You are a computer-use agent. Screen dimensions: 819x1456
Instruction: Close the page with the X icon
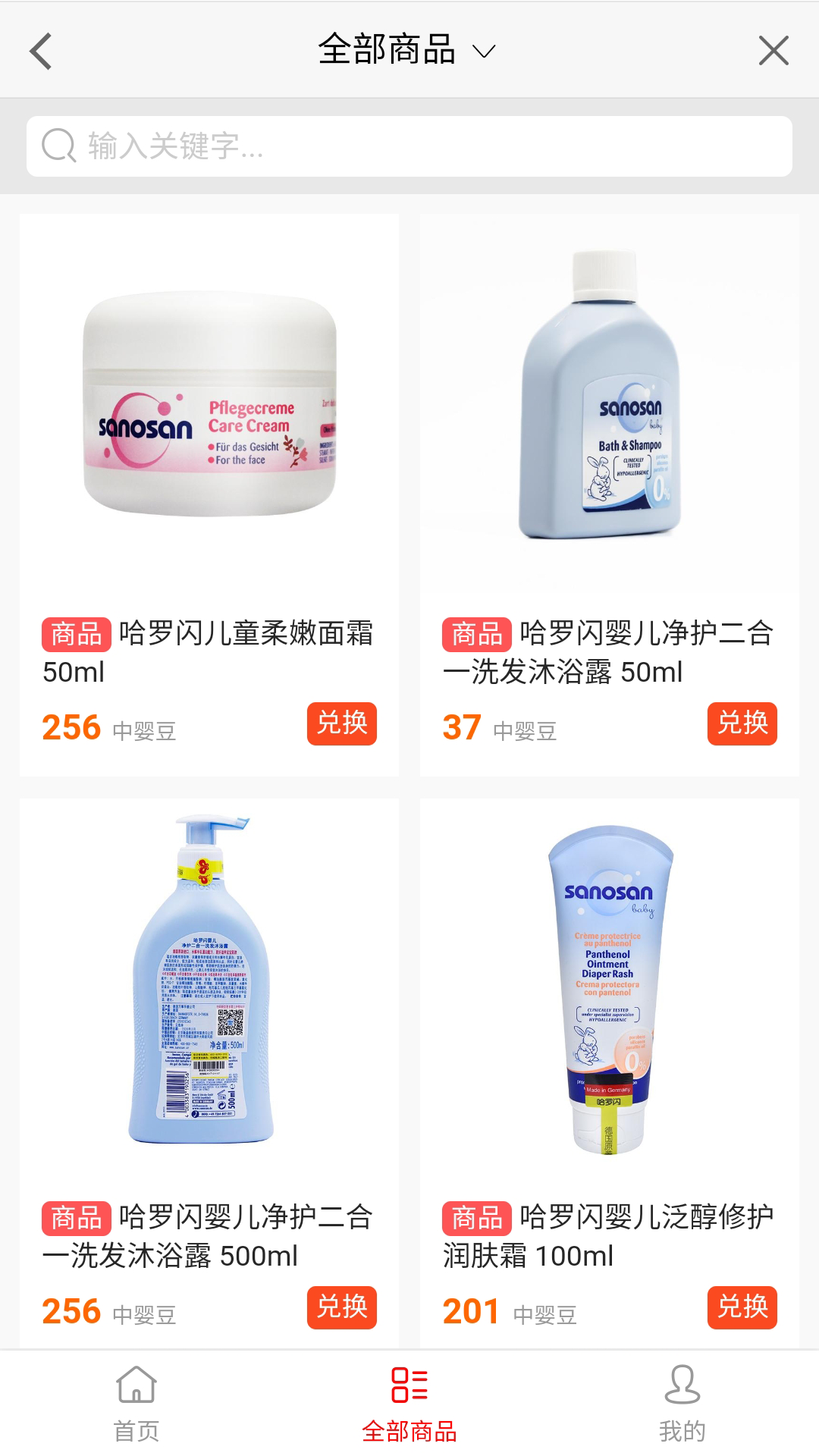coord(773,52)
